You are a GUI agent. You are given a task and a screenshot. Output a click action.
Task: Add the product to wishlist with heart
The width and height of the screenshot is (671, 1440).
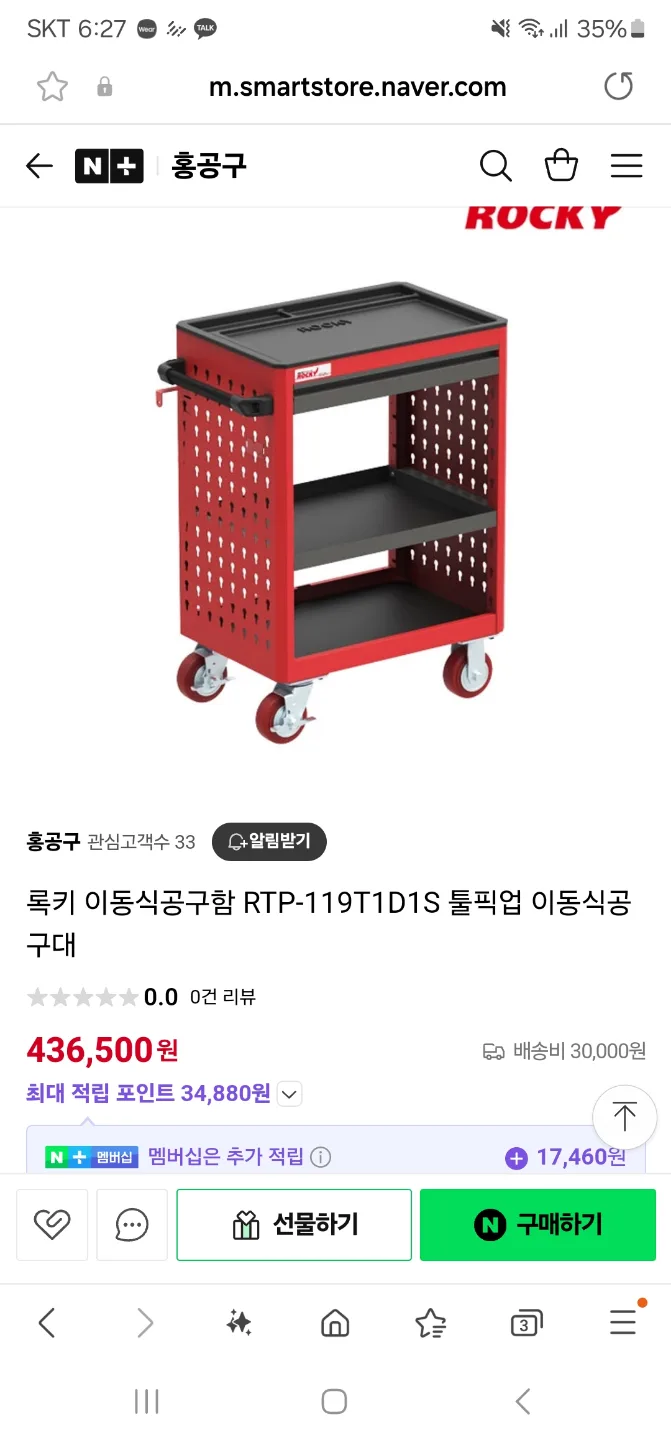tap(52, 1224)
